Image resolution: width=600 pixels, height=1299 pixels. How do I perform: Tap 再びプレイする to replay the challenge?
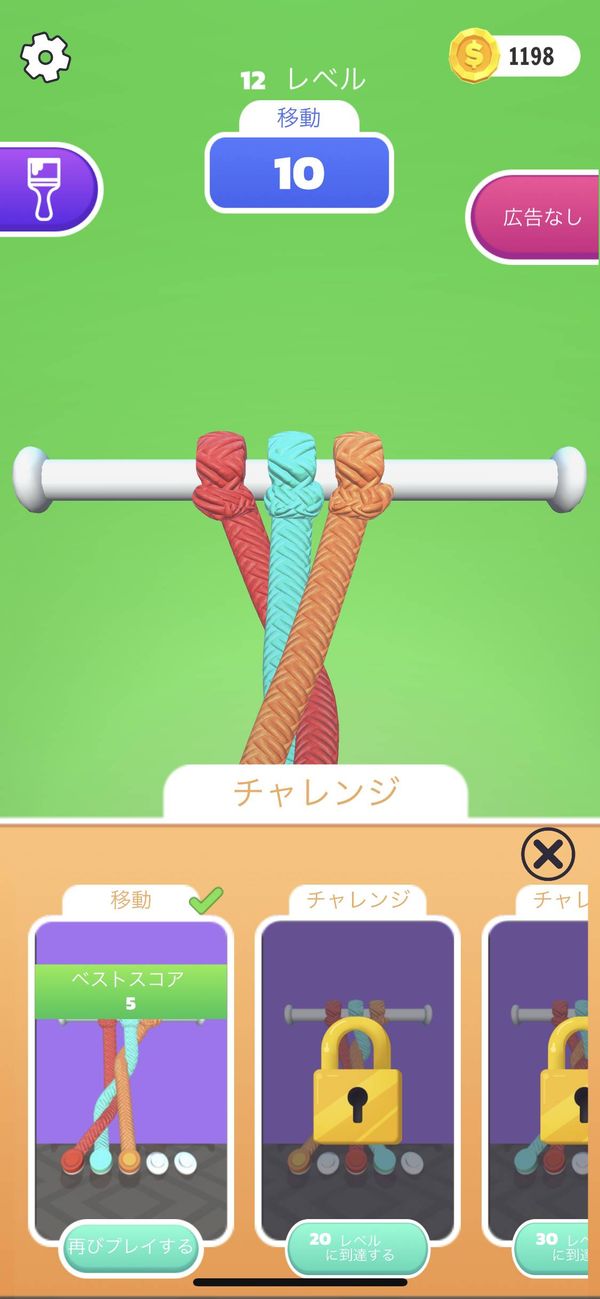pos(130,1247)
